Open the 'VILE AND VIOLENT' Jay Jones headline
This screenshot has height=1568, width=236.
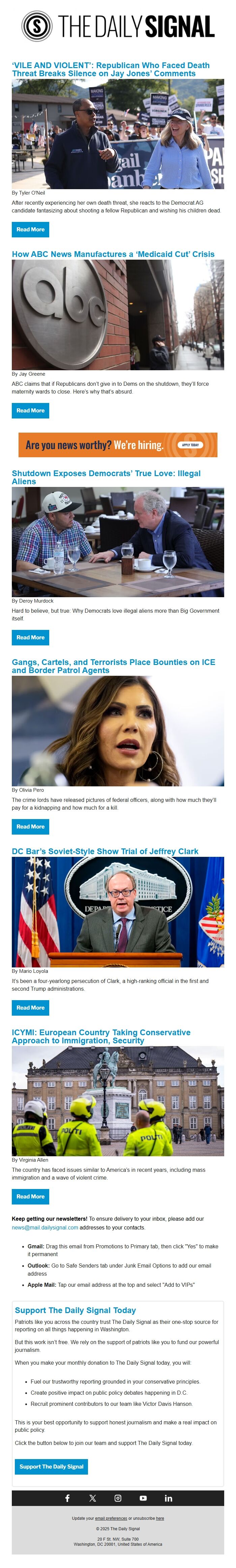click(110, 69)
